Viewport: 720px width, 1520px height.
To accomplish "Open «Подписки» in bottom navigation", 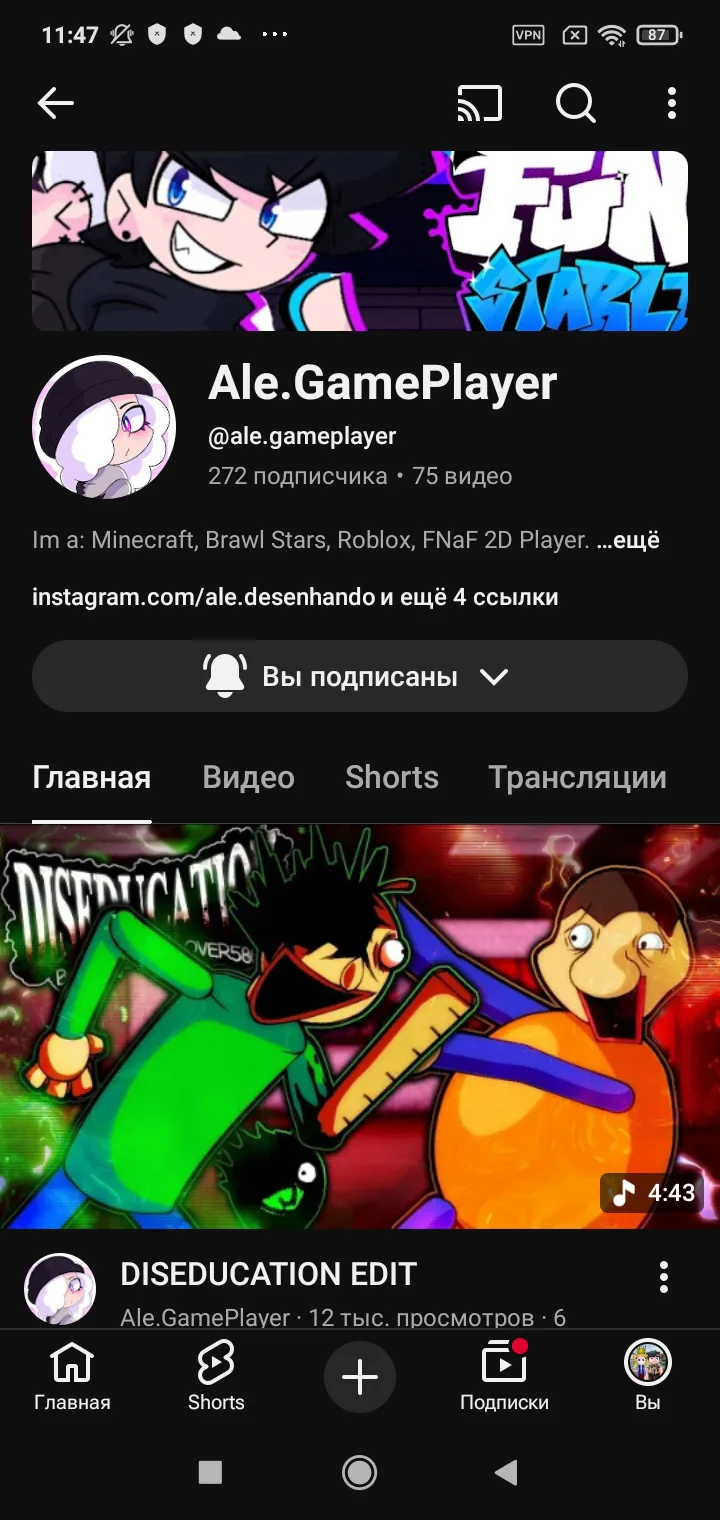I will [504, 1377].
